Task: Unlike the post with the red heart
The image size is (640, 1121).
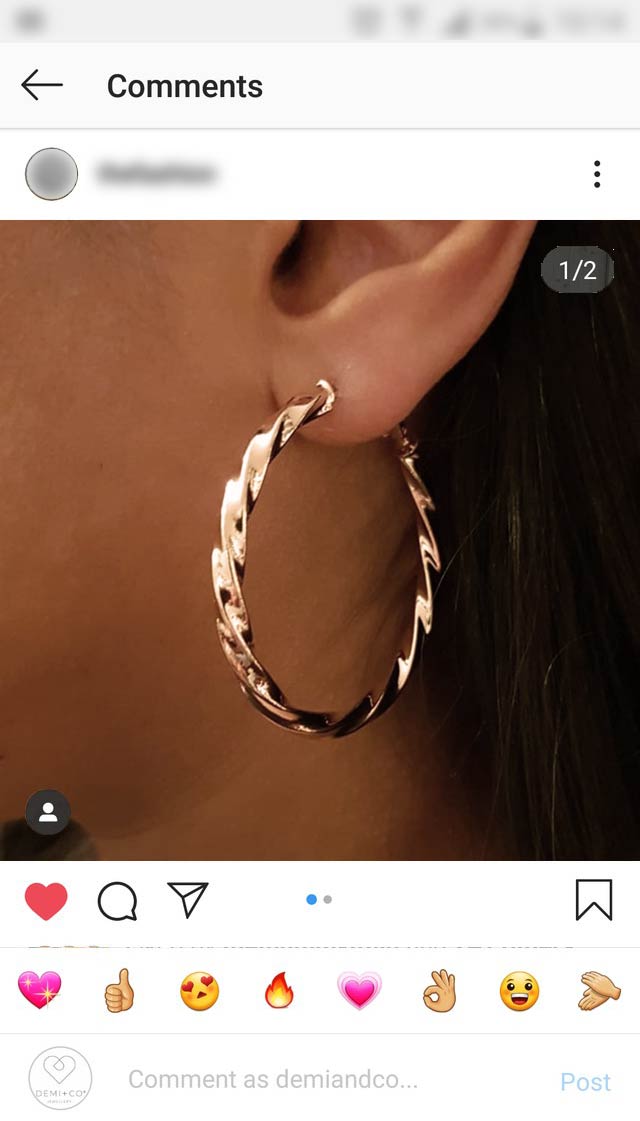Action: pos(46,901)
